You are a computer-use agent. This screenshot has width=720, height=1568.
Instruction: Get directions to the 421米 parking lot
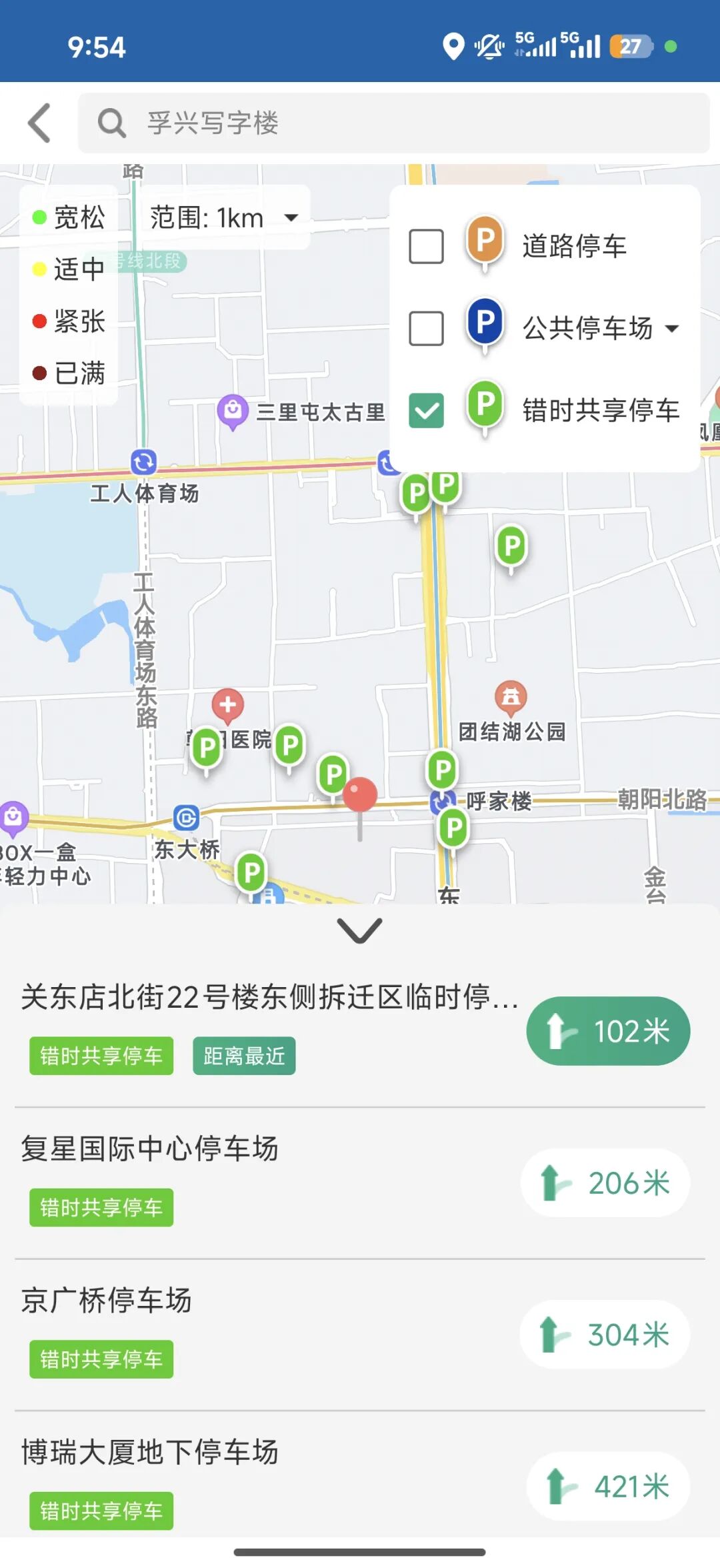608,1487
